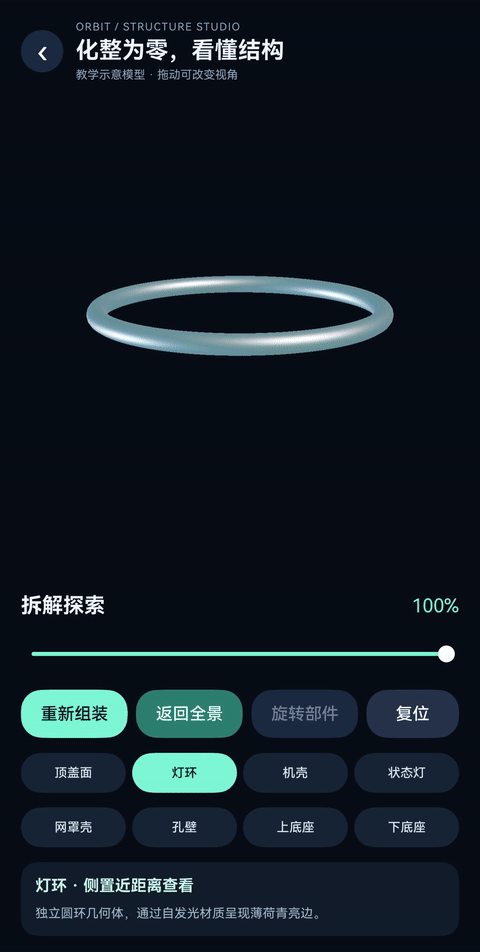Tap the 旋转部件 button
Viewport: 480px width, 952px height.
coord(305,713)
